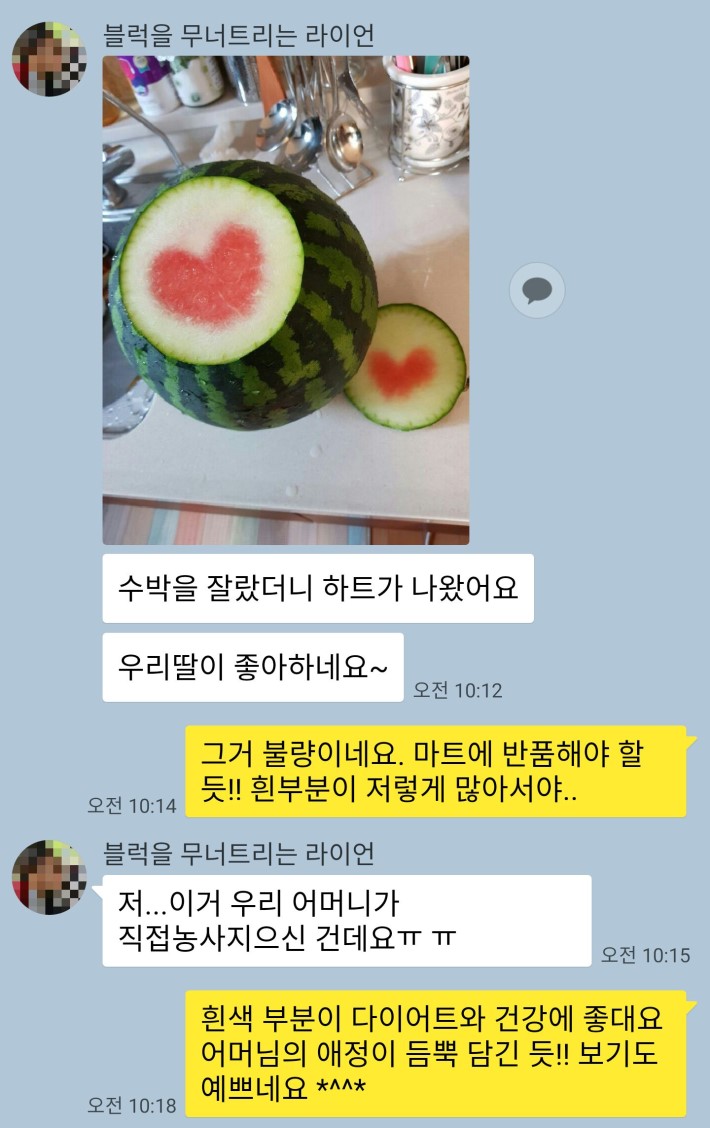Tap the speech bubble icon beside the photo

coord(537,291)
